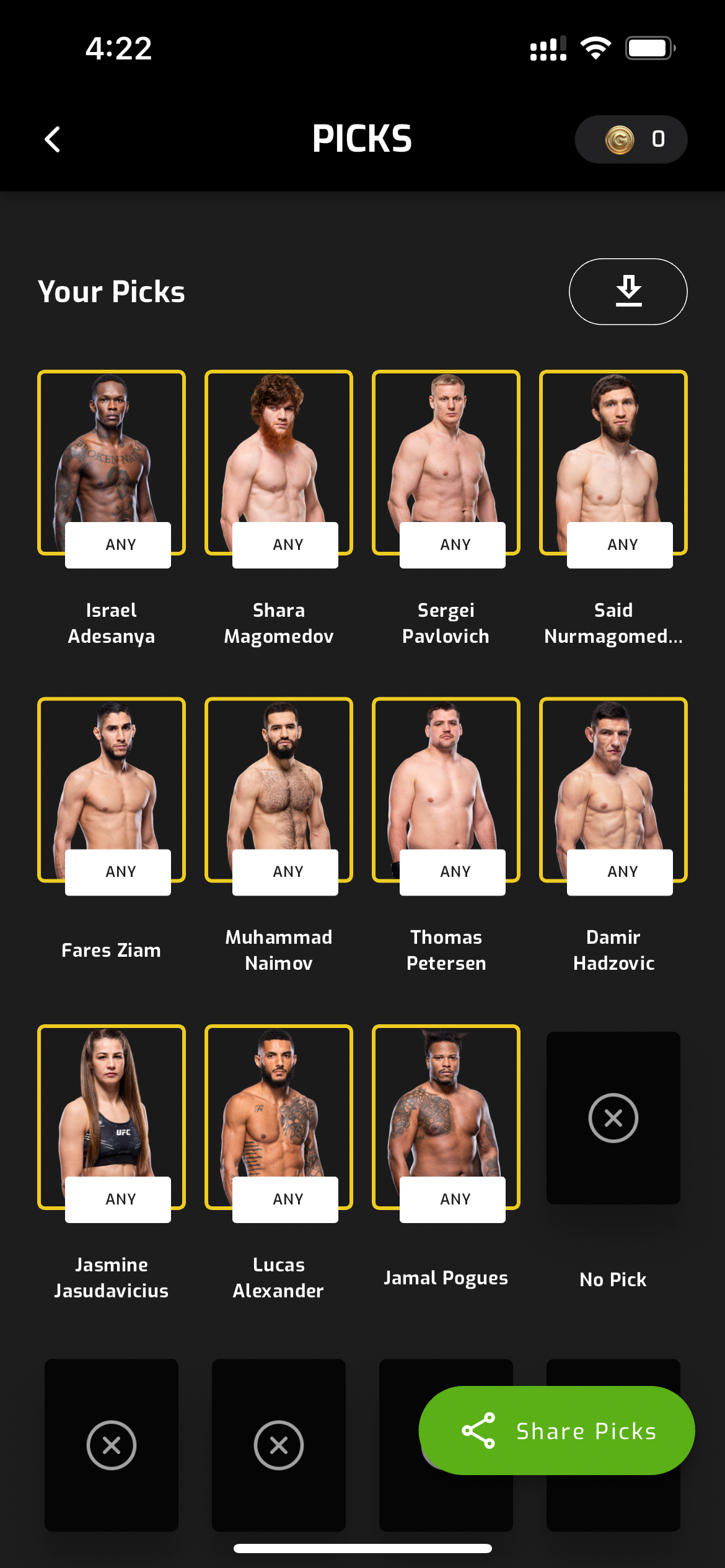Select Thomas Petersen pick card
This screenshot has width=725, height=1568.
tap(446, 790)
